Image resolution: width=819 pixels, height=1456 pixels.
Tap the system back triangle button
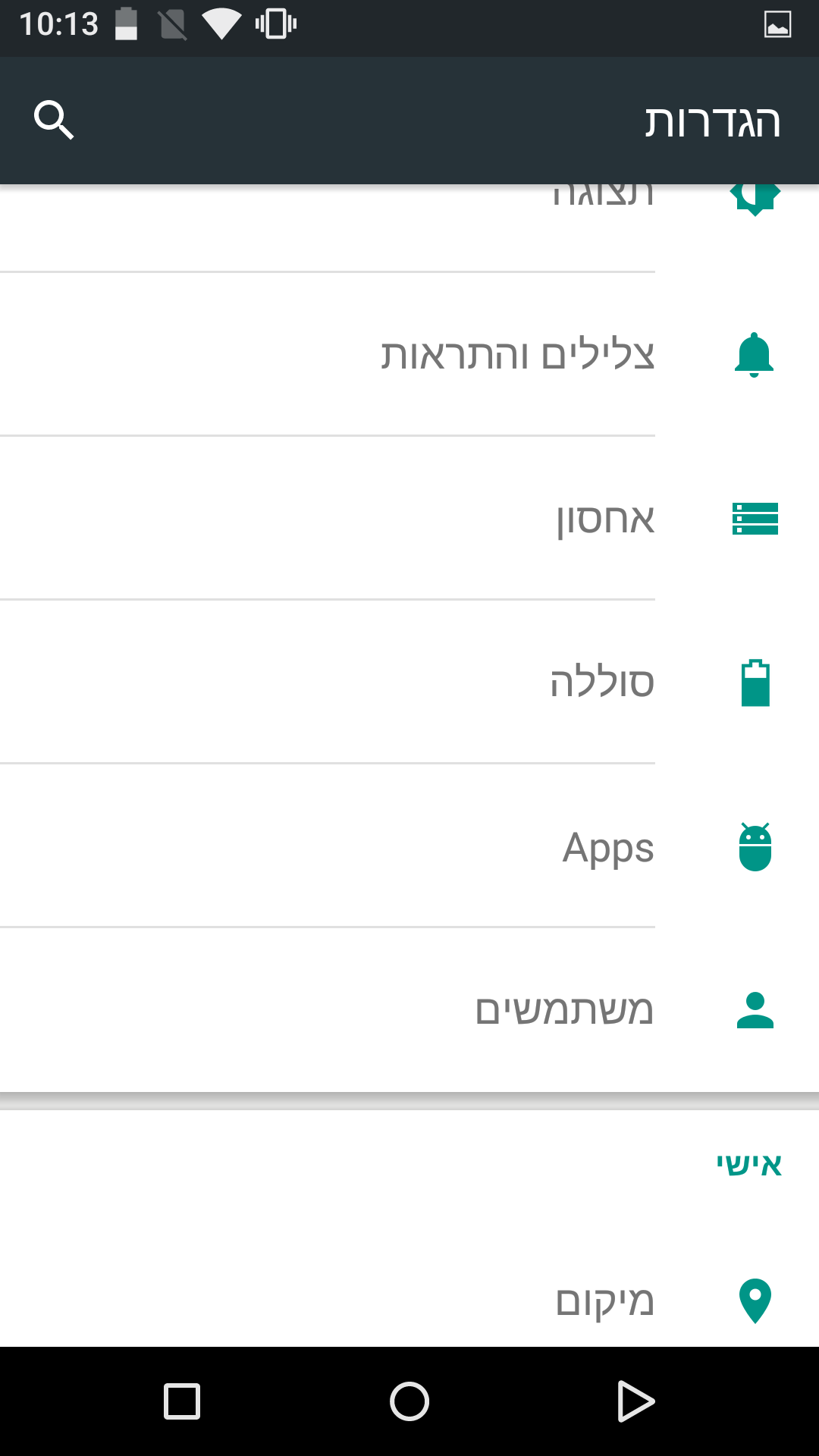tap(635, 1401)
